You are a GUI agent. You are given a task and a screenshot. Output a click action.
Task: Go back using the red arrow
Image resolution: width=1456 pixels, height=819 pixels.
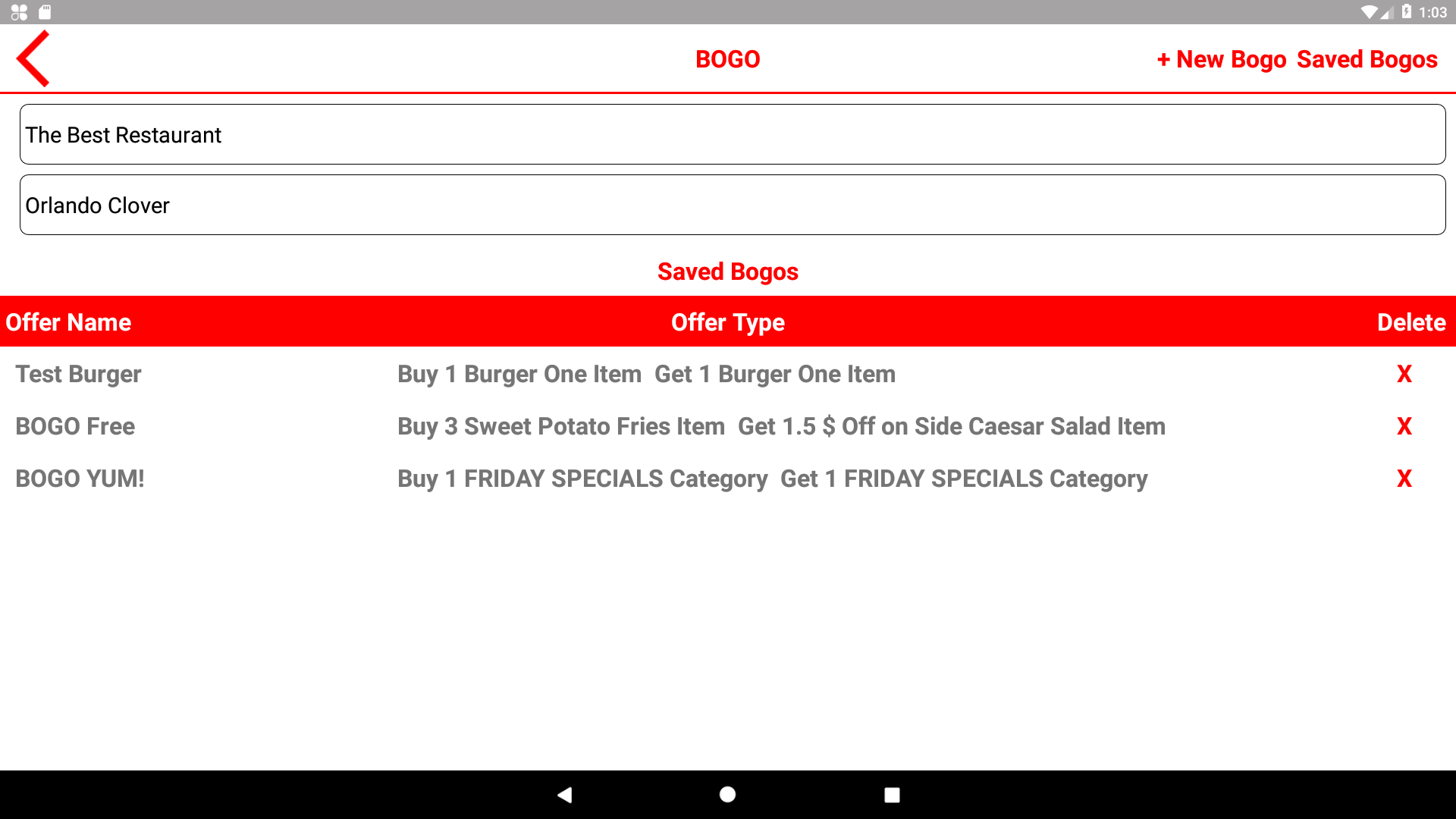pyautogui.click(x=33, y=58)
